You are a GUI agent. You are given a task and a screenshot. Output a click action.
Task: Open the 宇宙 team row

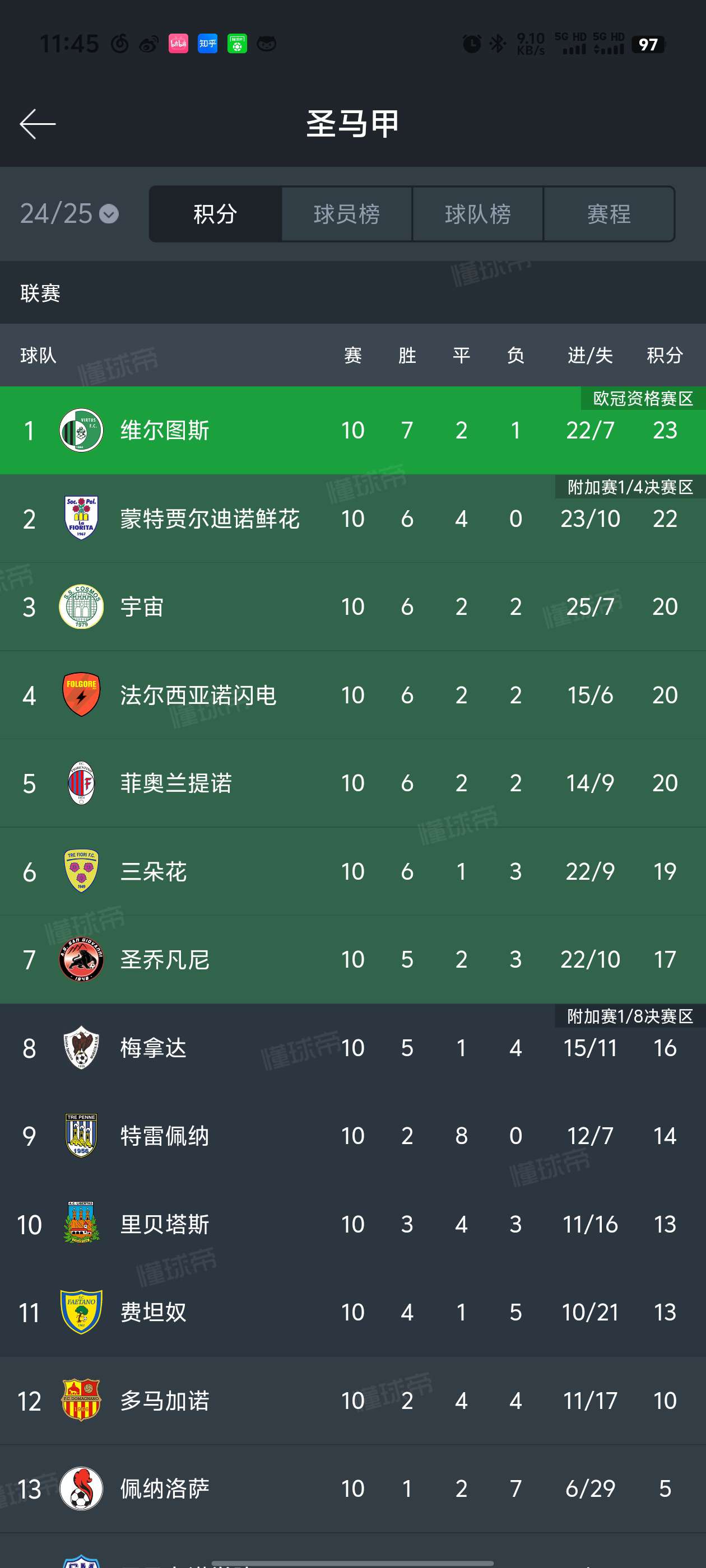(352, 607)
